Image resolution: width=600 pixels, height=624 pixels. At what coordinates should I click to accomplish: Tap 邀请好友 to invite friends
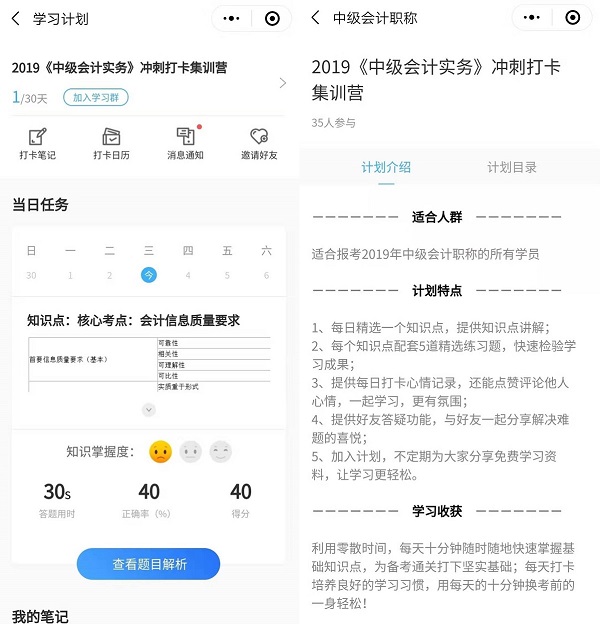tap(259, 143)
